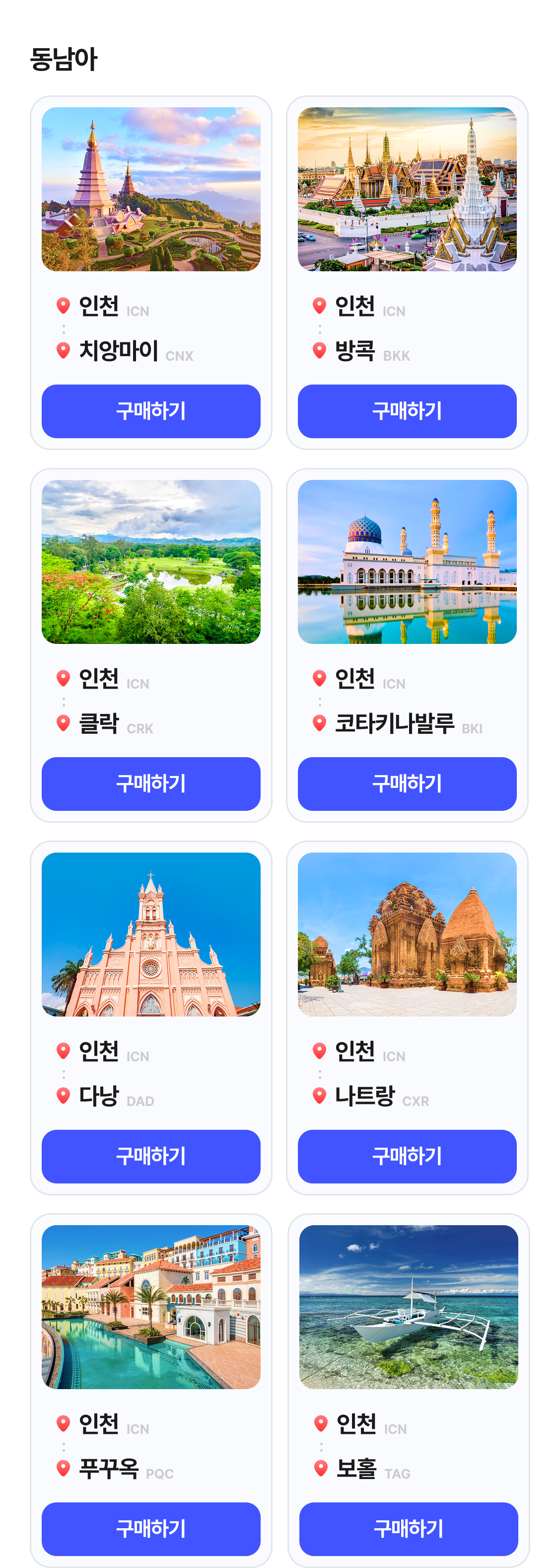Purchase the 보홀 ticket

(x=408, y=1528)
